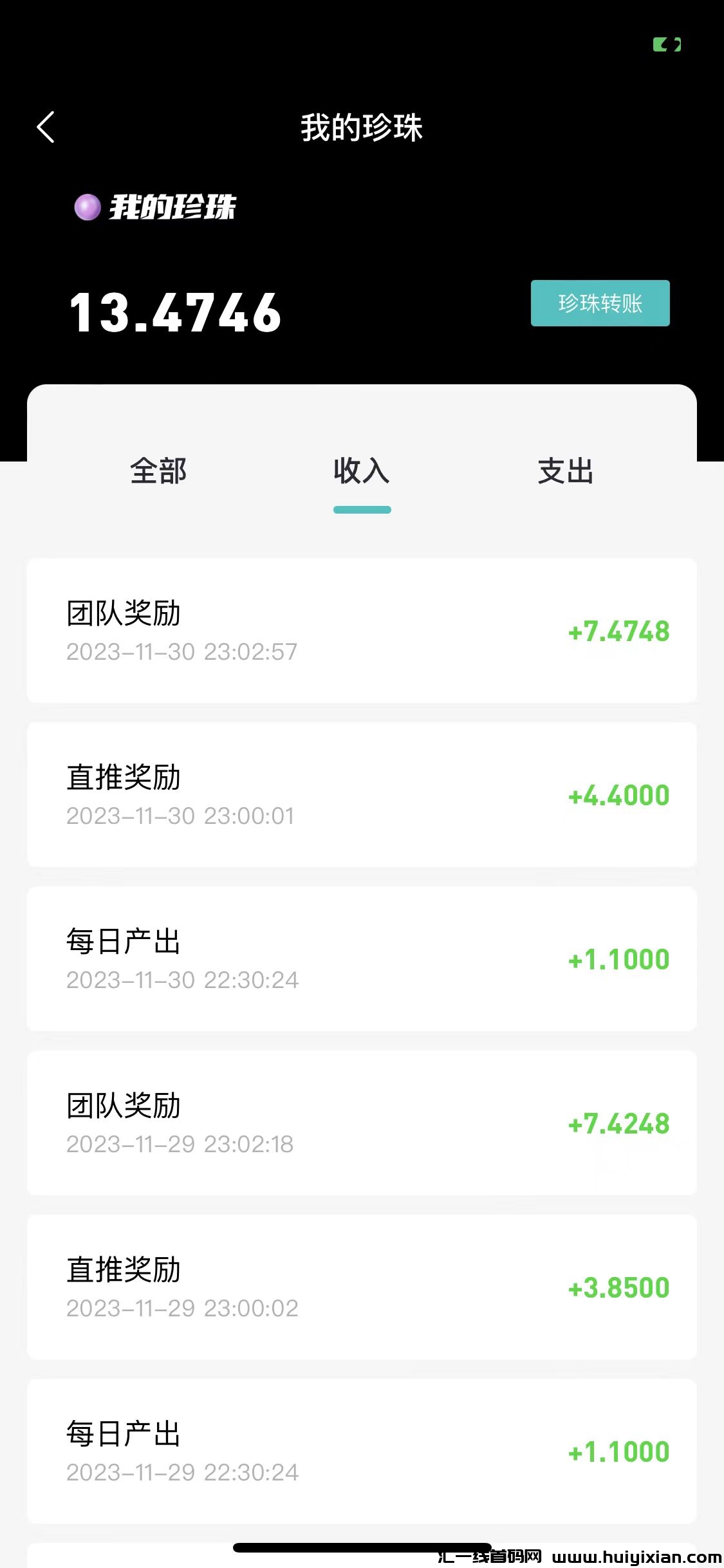Switch to the 全部 tab

pos(158,471)
